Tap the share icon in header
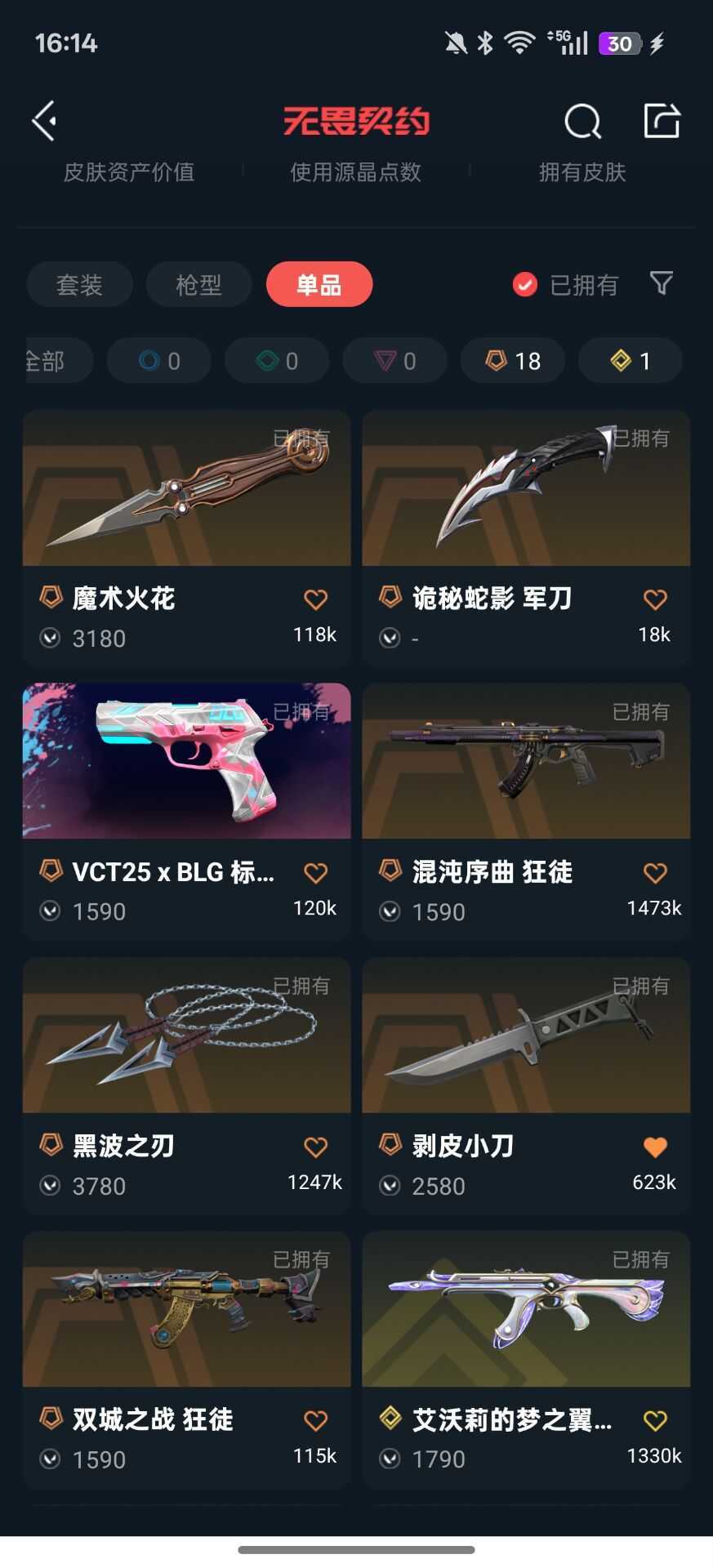Image resolution: width=713 pixels, height=1568 pixels. 662,121
